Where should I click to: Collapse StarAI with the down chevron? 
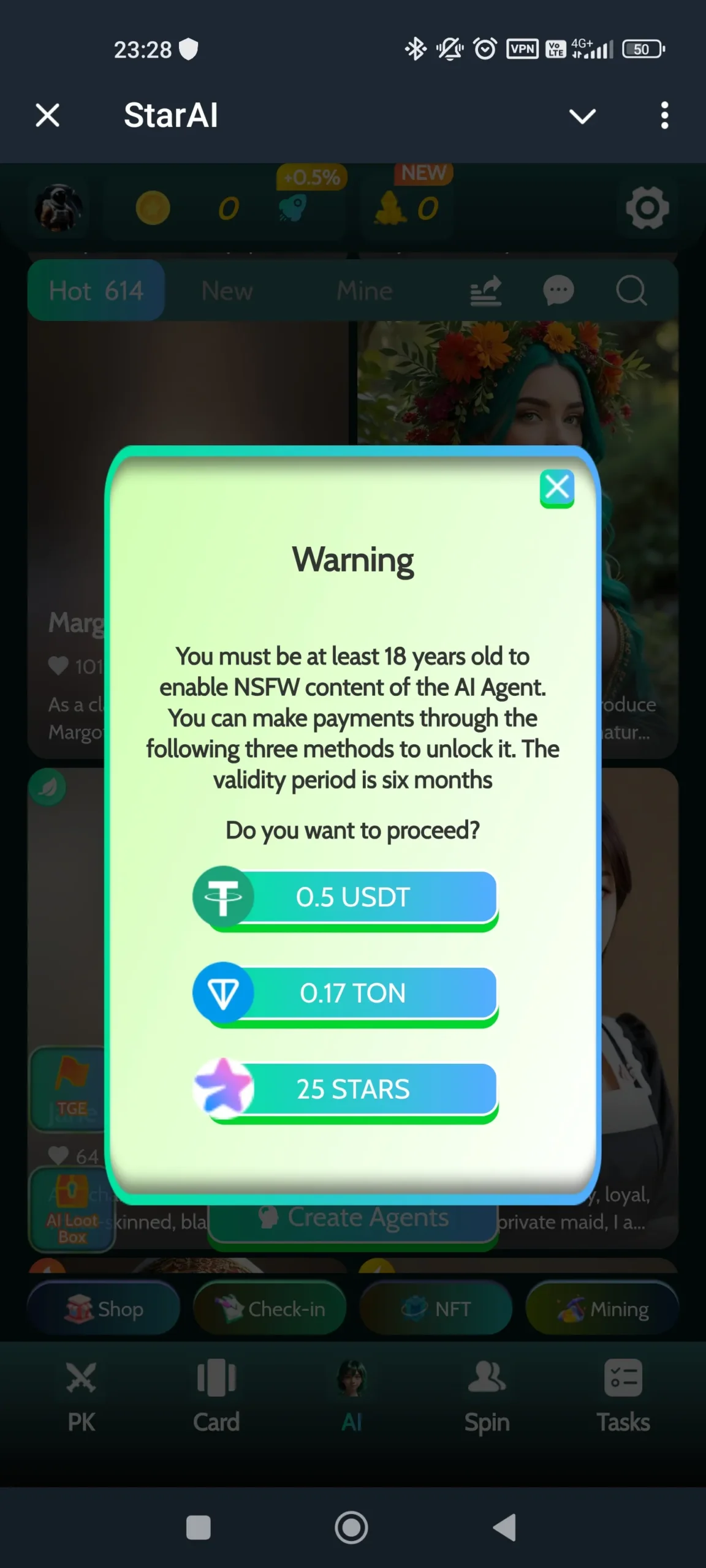pyautogui.click(x=582, y=116)
